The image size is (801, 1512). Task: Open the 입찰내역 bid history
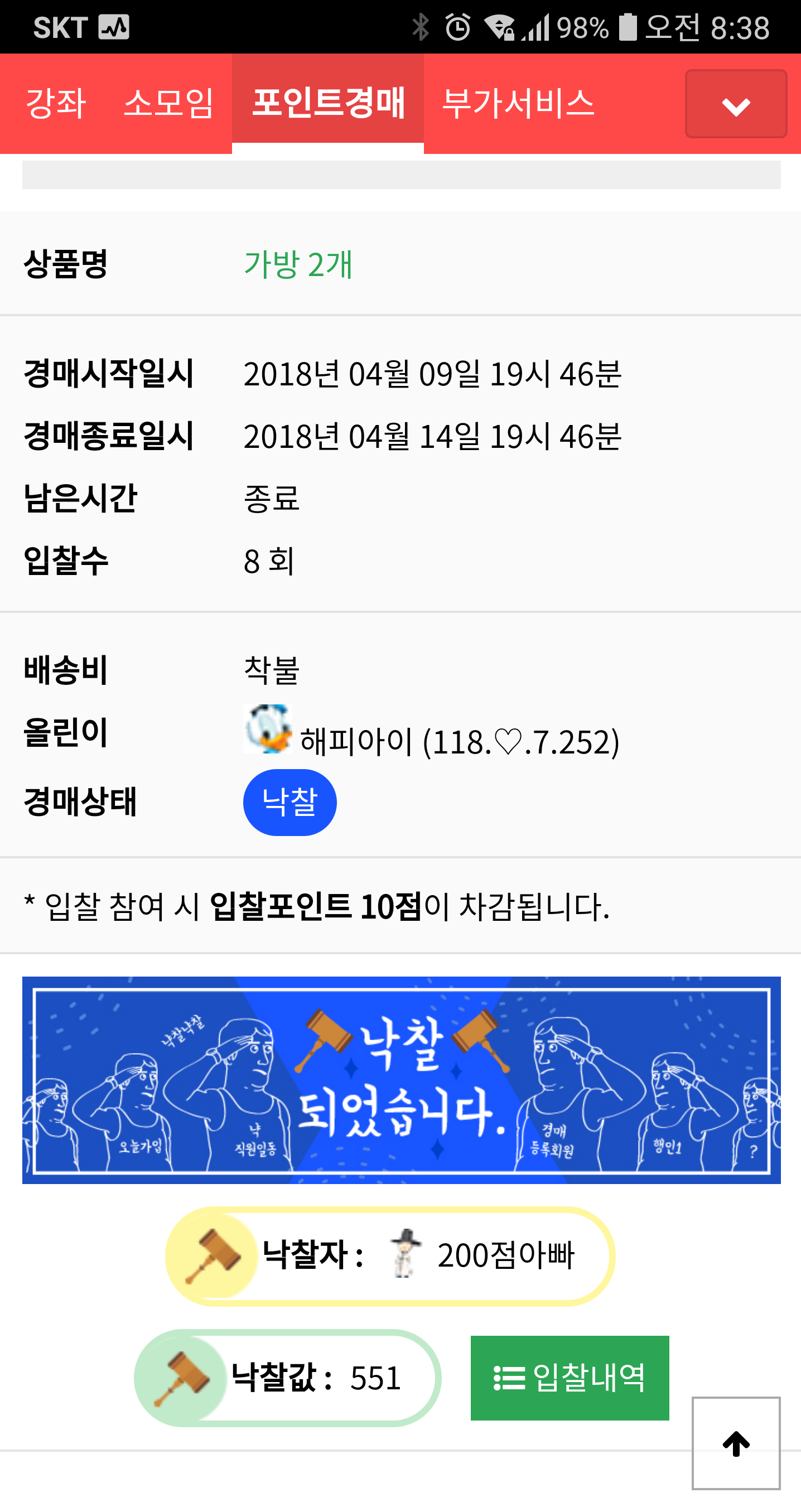569,1377
